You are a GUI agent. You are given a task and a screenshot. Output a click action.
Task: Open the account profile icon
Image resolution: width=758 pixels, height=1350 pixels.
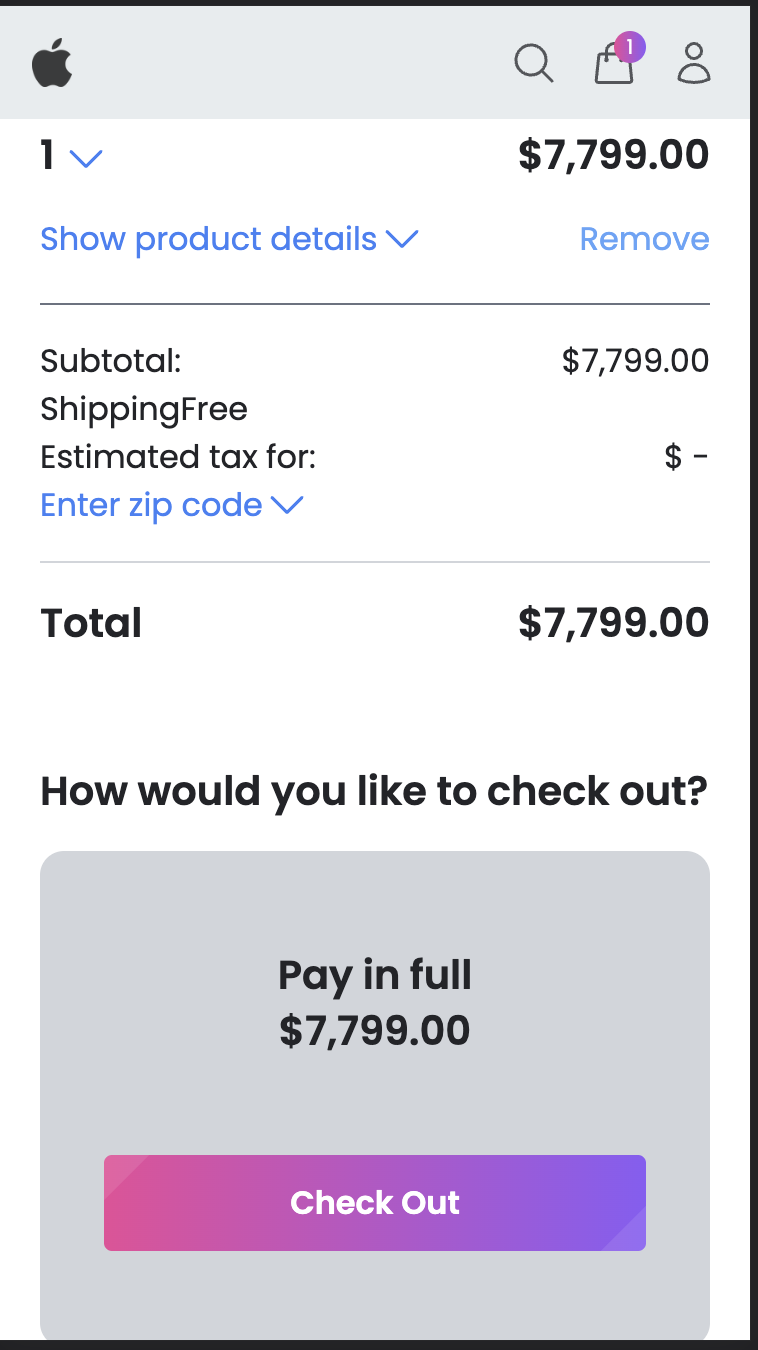(x=694, y=63)
